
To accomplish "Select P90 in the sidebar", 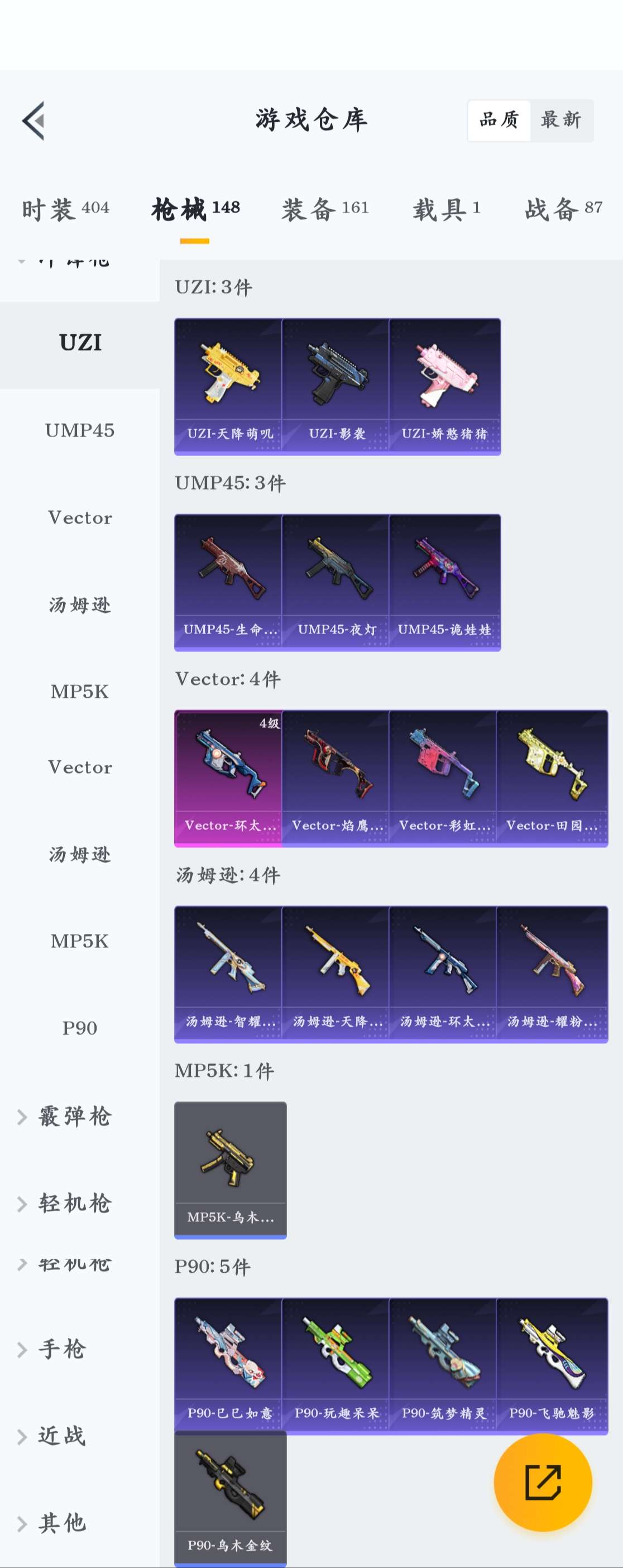I will [80, 1029].
